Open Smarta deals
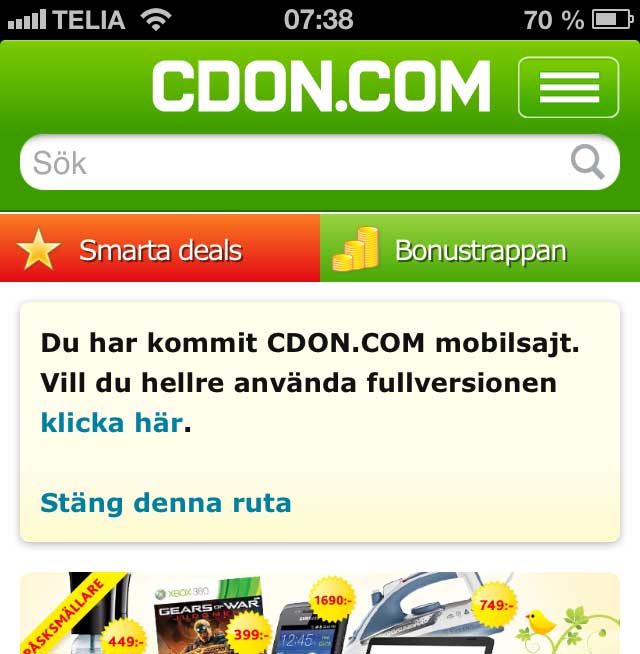The image size is (640, 654). 160,249
